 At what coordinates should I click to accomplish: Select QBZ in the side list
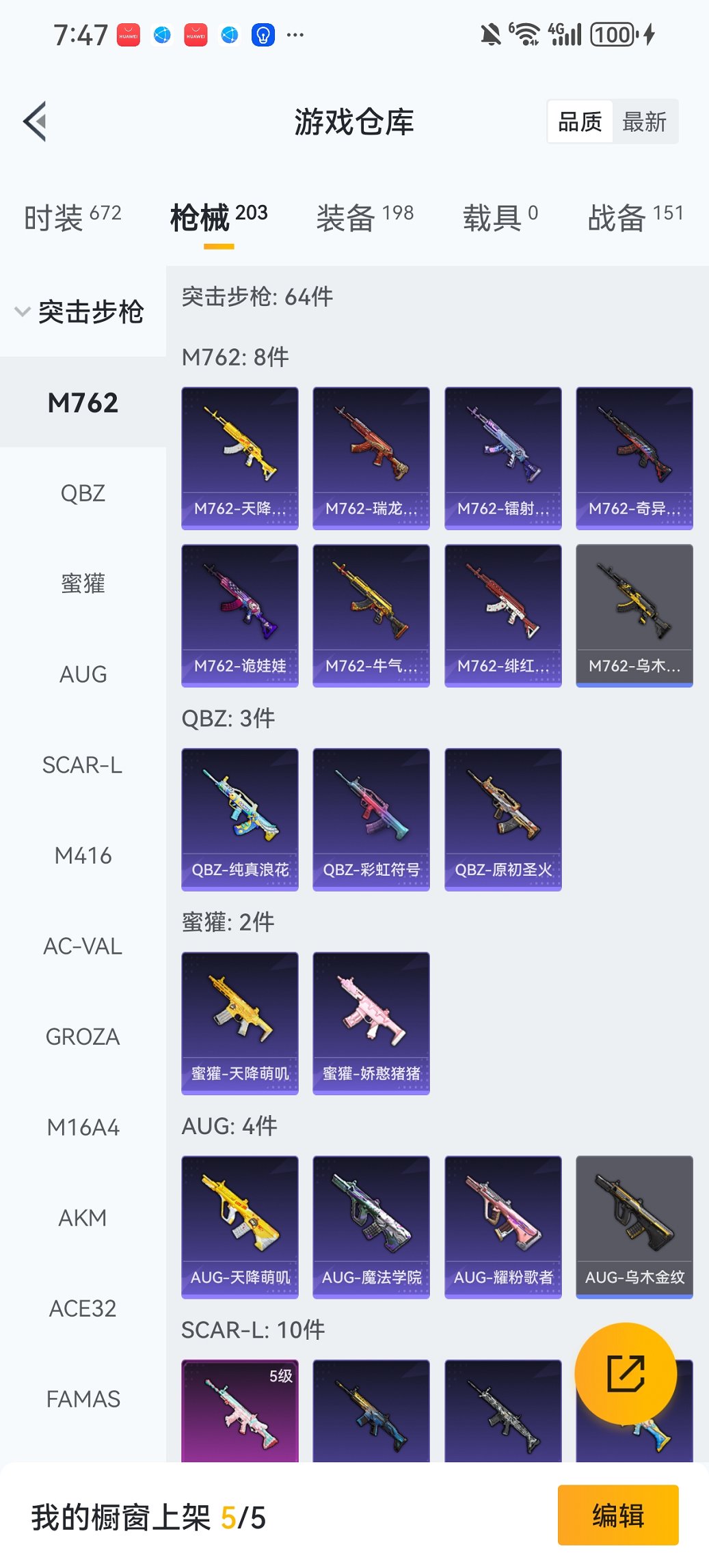(x=83, y=493)
